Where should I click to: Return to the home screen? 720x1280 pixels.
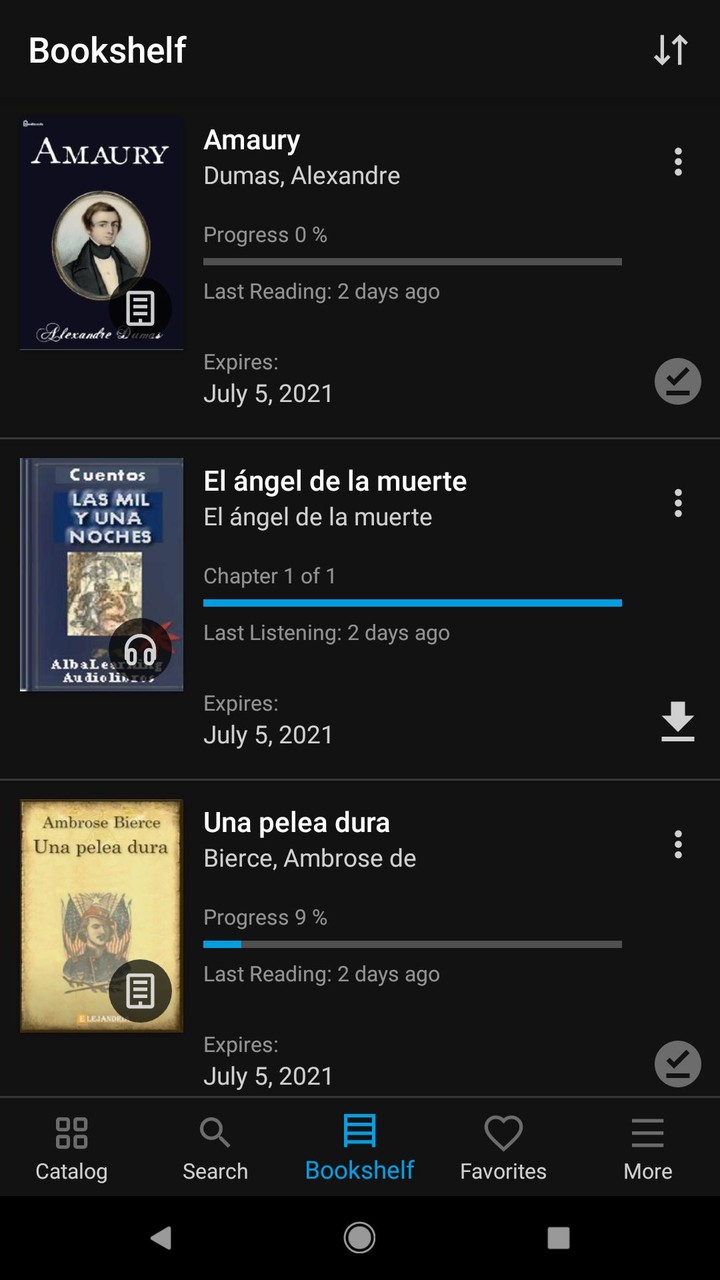pos(360,1238)
